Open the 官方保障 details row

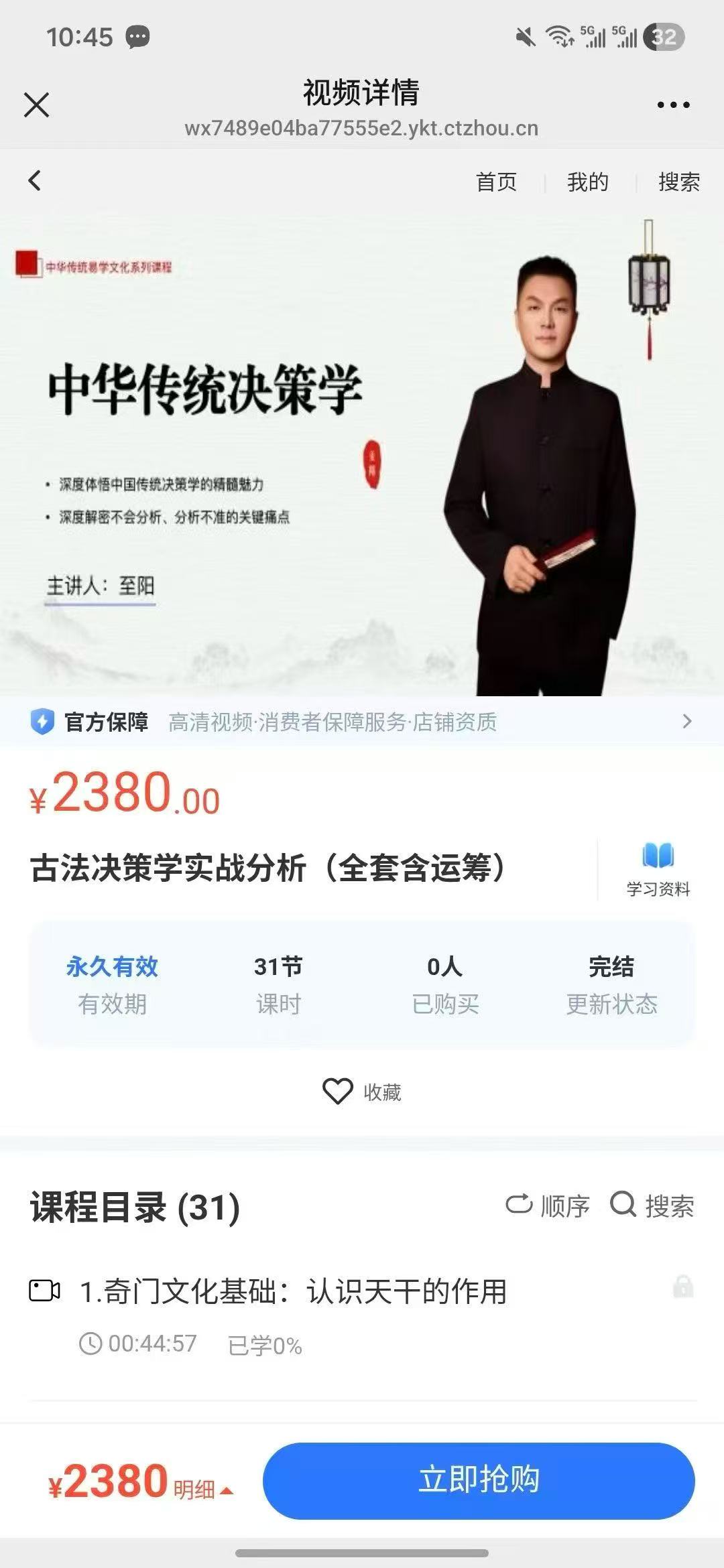click(x=362, y=722)
